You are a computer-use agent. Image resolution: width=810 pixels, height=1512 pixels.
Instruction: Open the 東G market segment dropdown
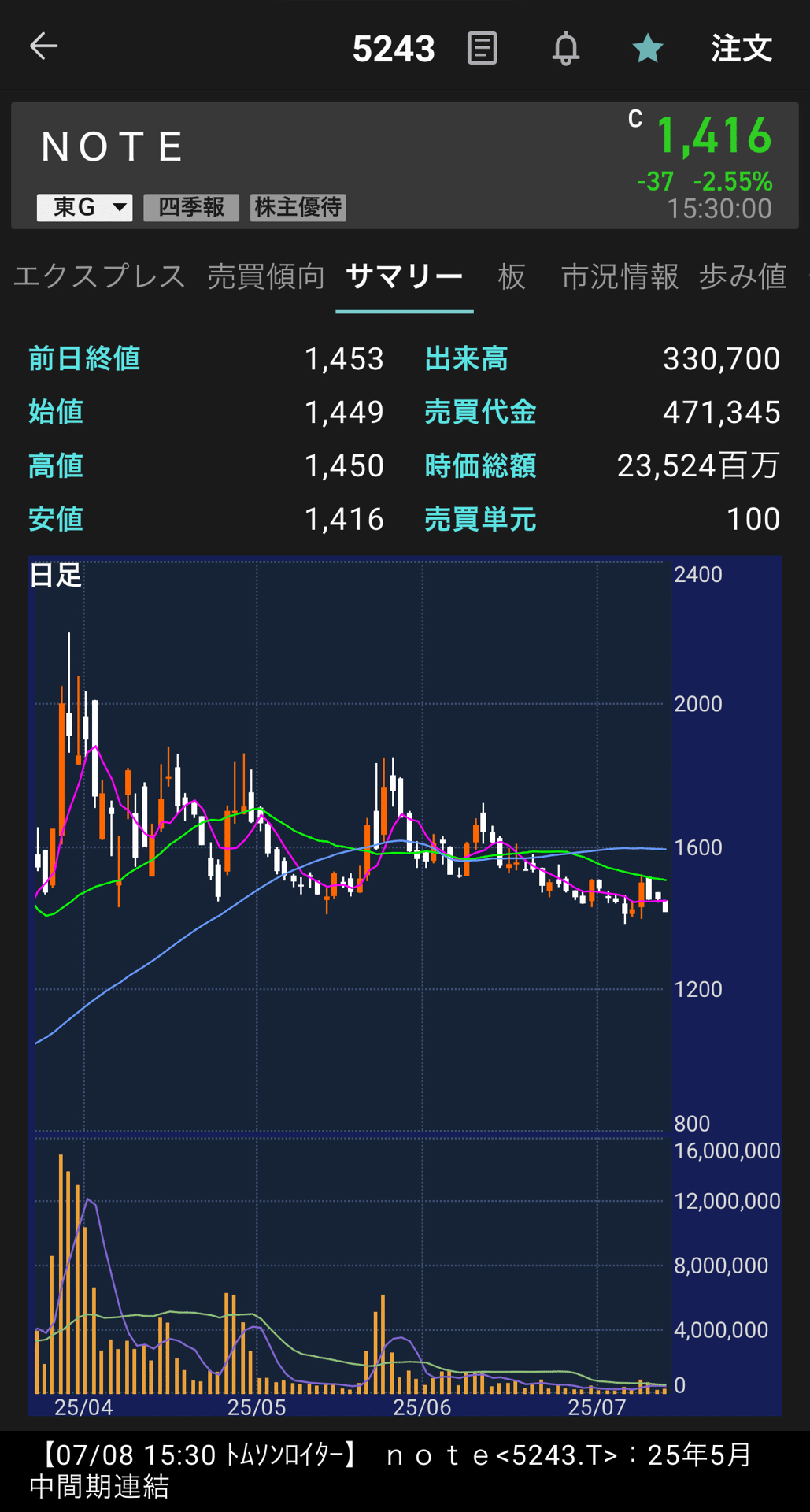(x=83, y=207)
